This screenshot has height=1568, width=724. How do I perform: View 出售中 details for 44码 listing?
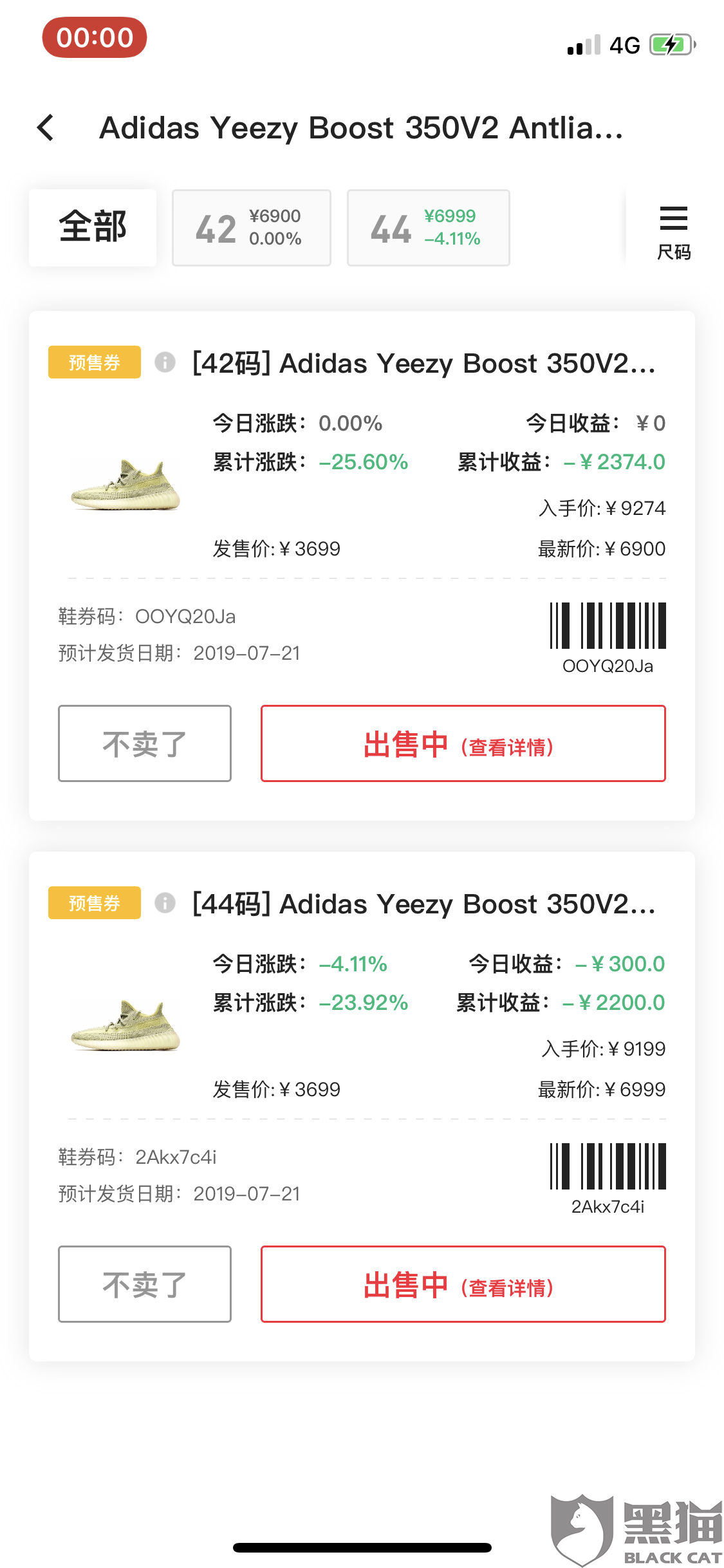463,1284
